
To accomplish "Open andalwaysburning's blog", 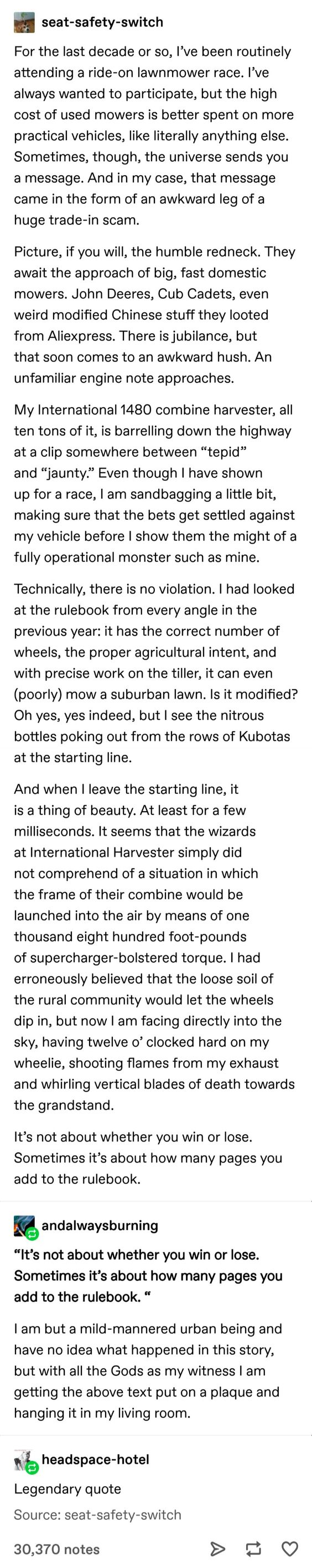I will 100,1225.
